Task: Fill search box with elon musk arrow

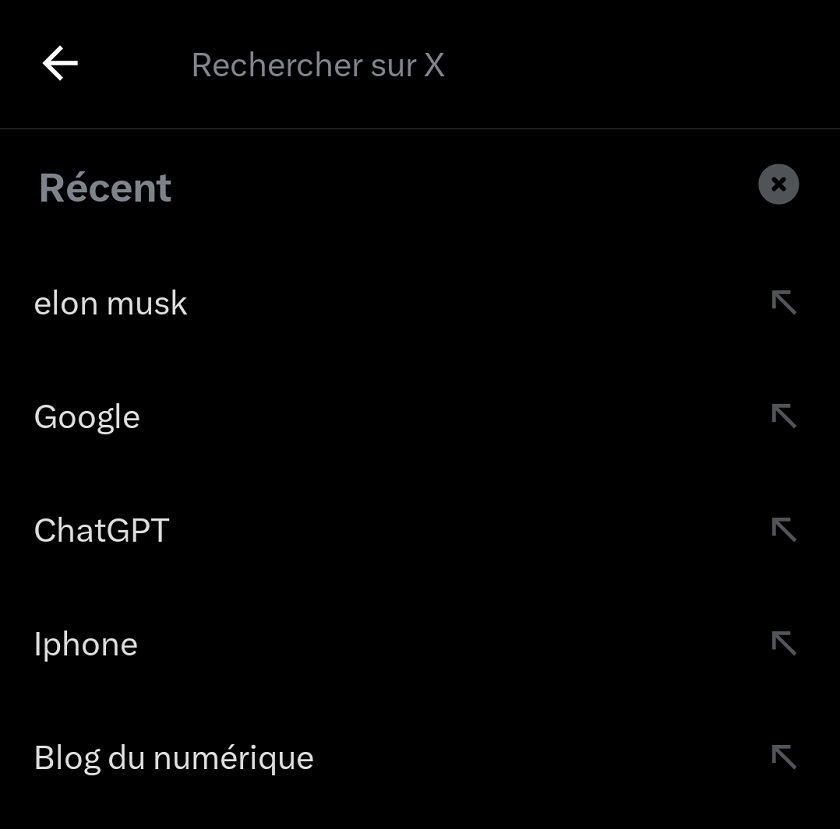Action: tap(783, 303)
